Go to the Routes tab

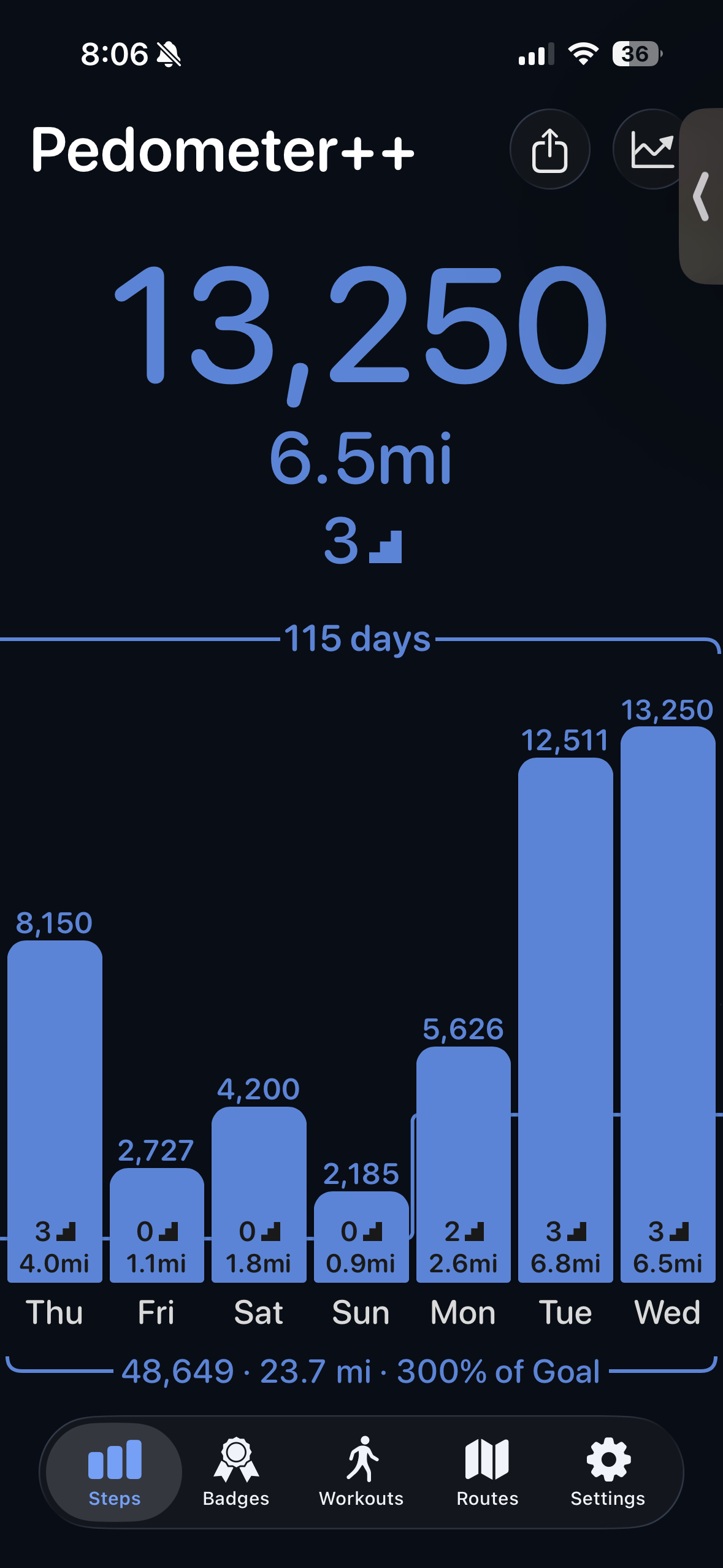click(x=488, y=1472)
